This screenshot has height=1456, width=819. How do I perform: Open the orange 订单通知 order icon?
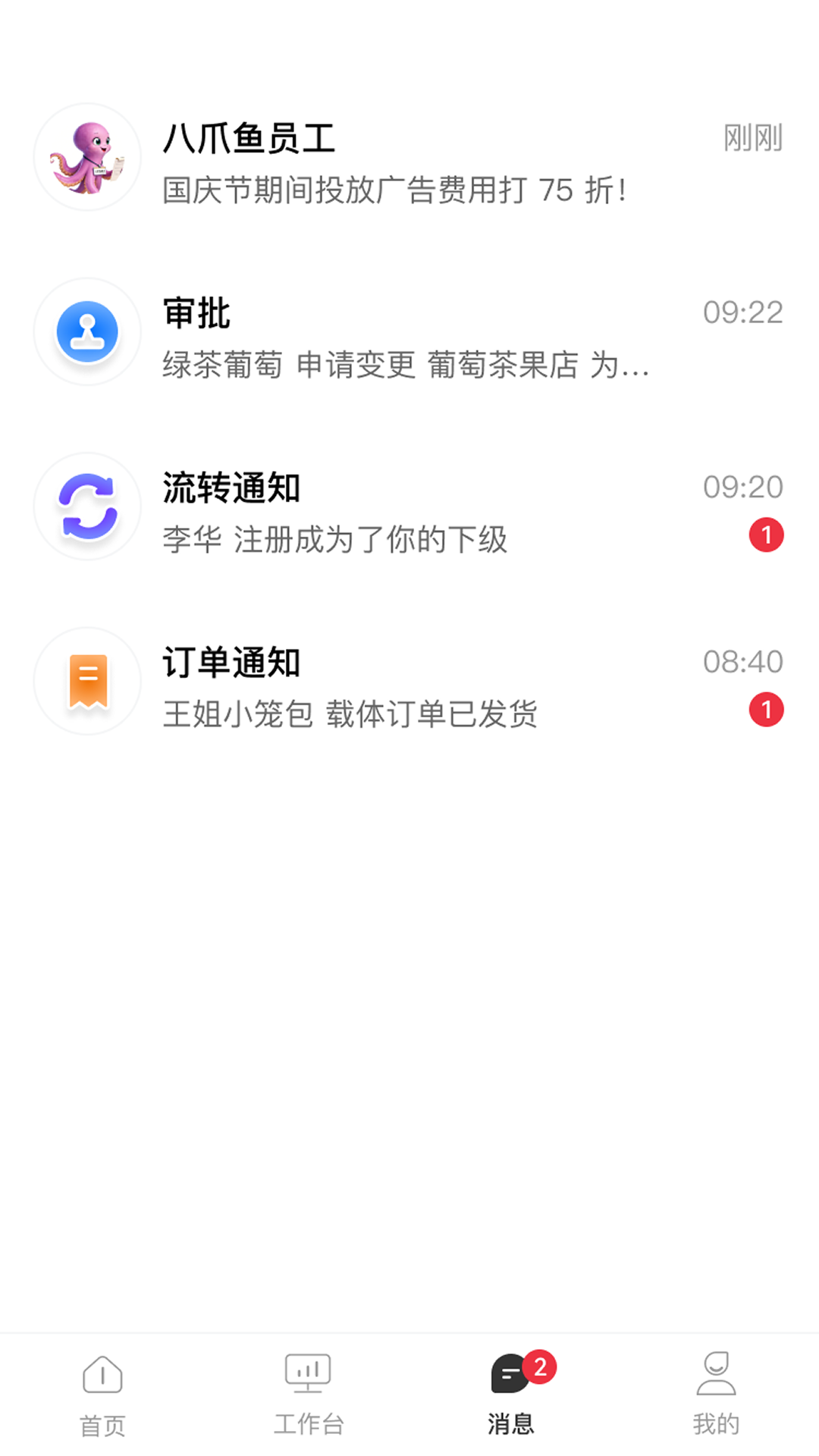(x=86, y=681)
